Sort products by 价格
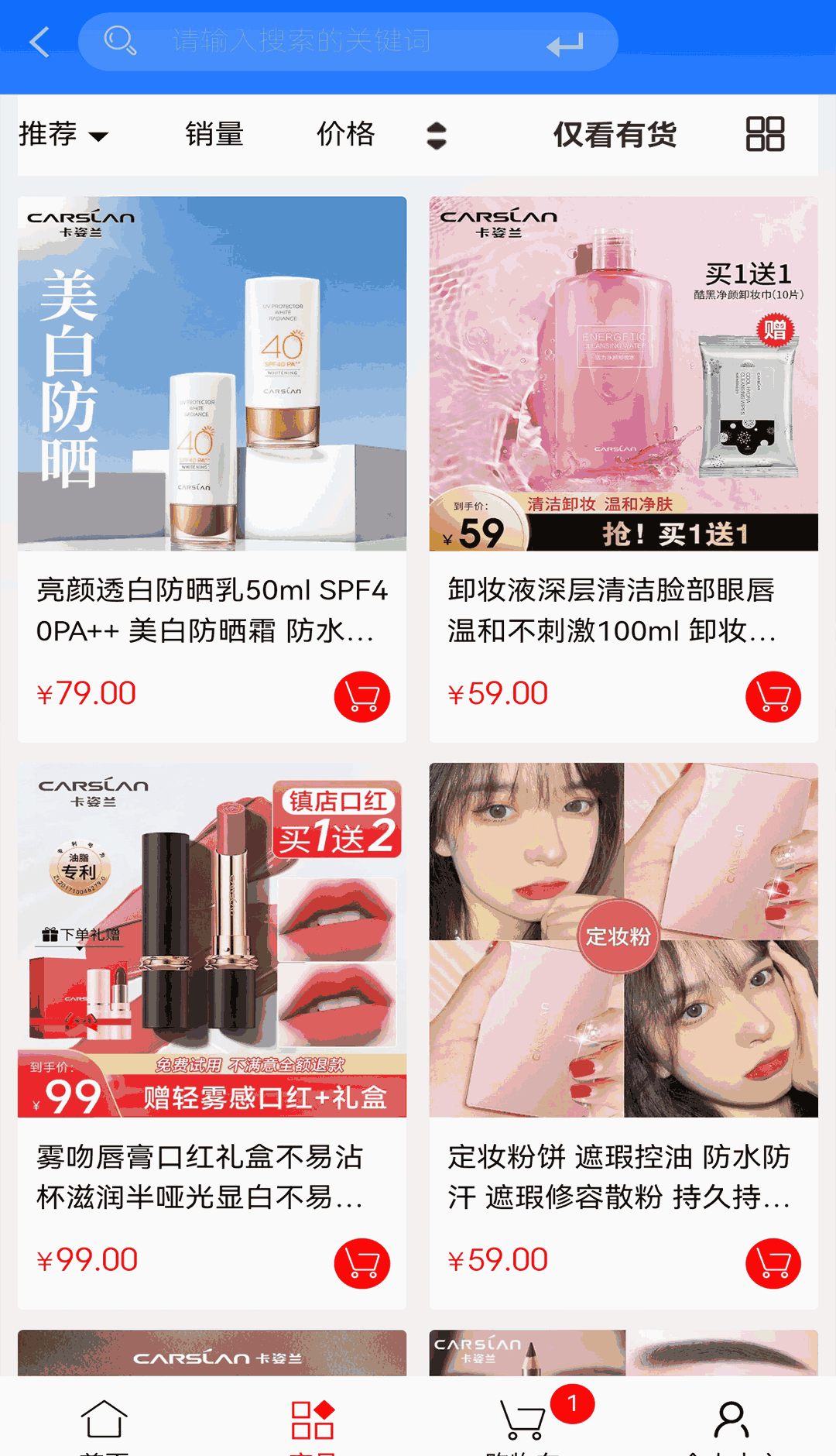The height and width of the screenshot is (1456, 836). click(x=346, y=135)
